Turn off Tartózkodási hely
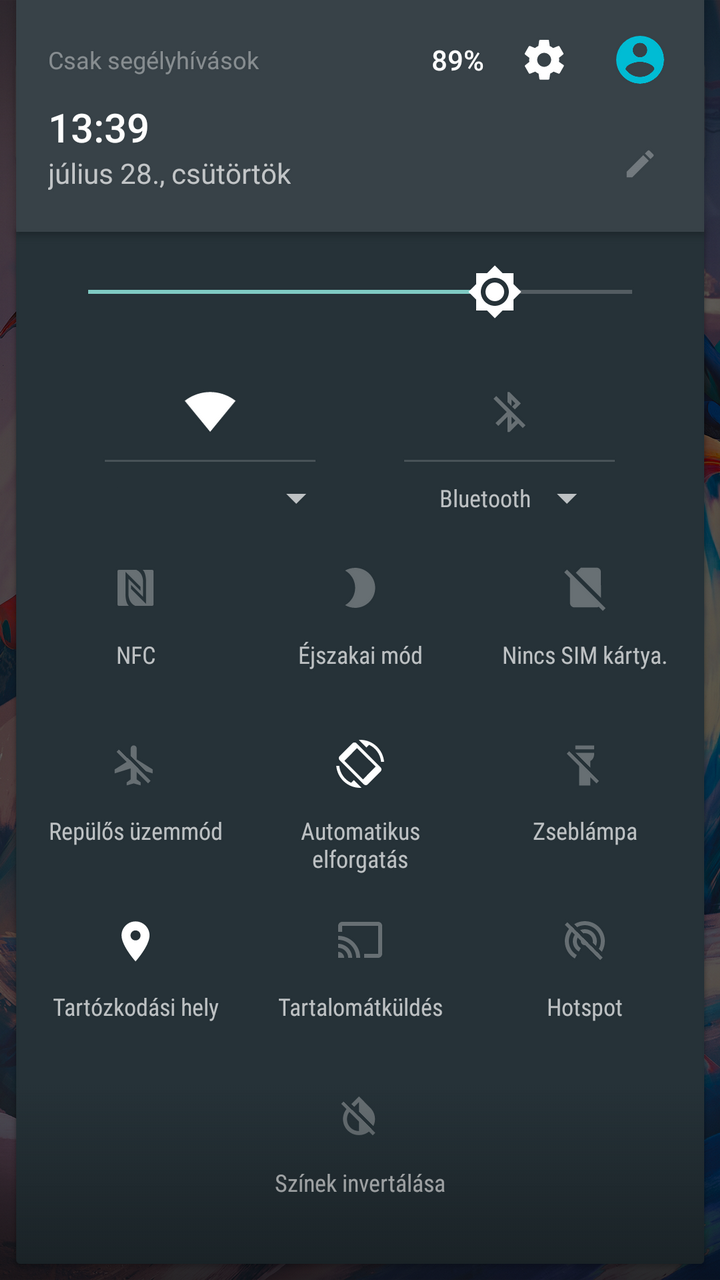The width and height of the screenshot is (720, 1280). pos(135,941)
